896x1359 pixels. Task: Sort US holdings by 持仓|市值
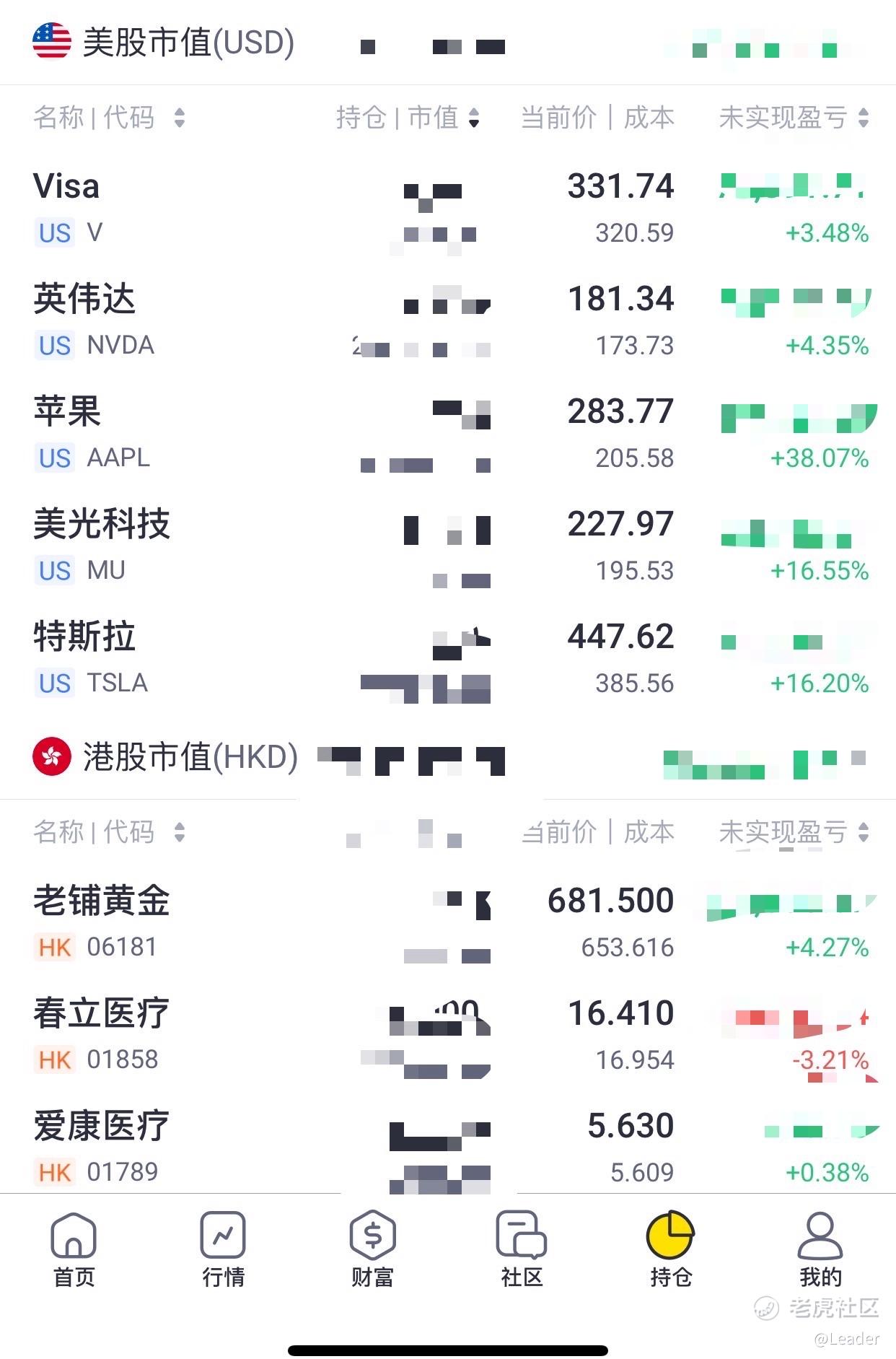pyautogui.click(x=408, y=118)
